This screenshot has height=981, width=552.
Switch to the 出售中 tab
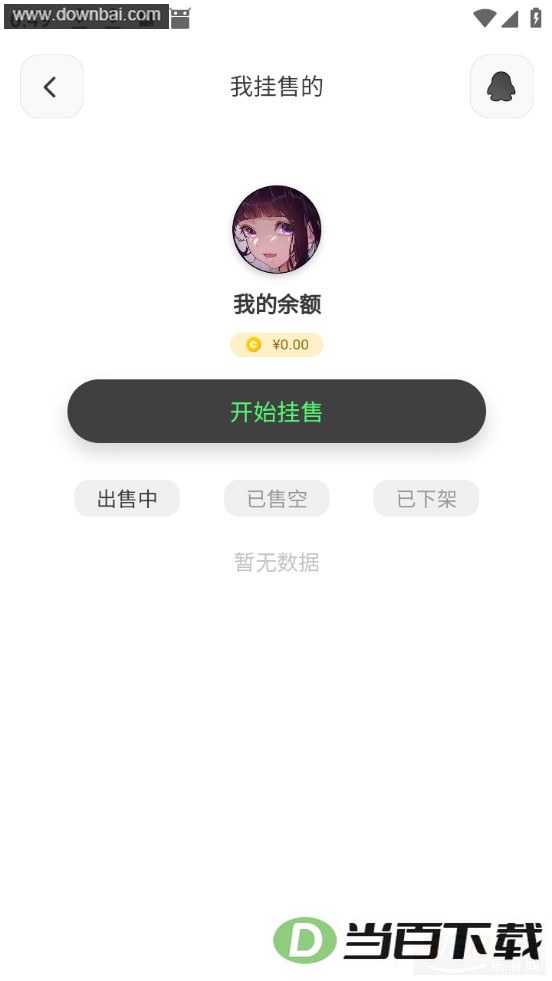(x=127, y=499)
